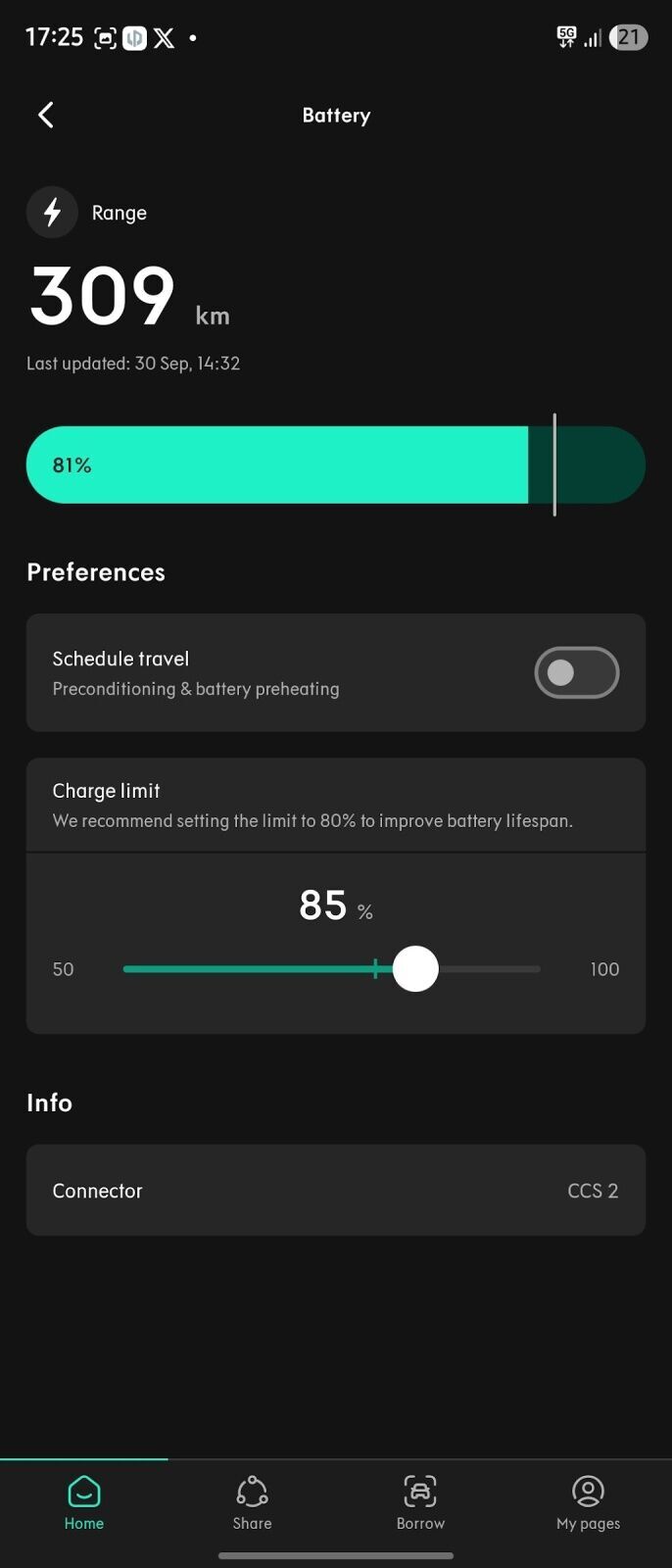This screenshot has height=1568, width=672.
Task: Go back from the Battery screen
Action: (46, 115)
